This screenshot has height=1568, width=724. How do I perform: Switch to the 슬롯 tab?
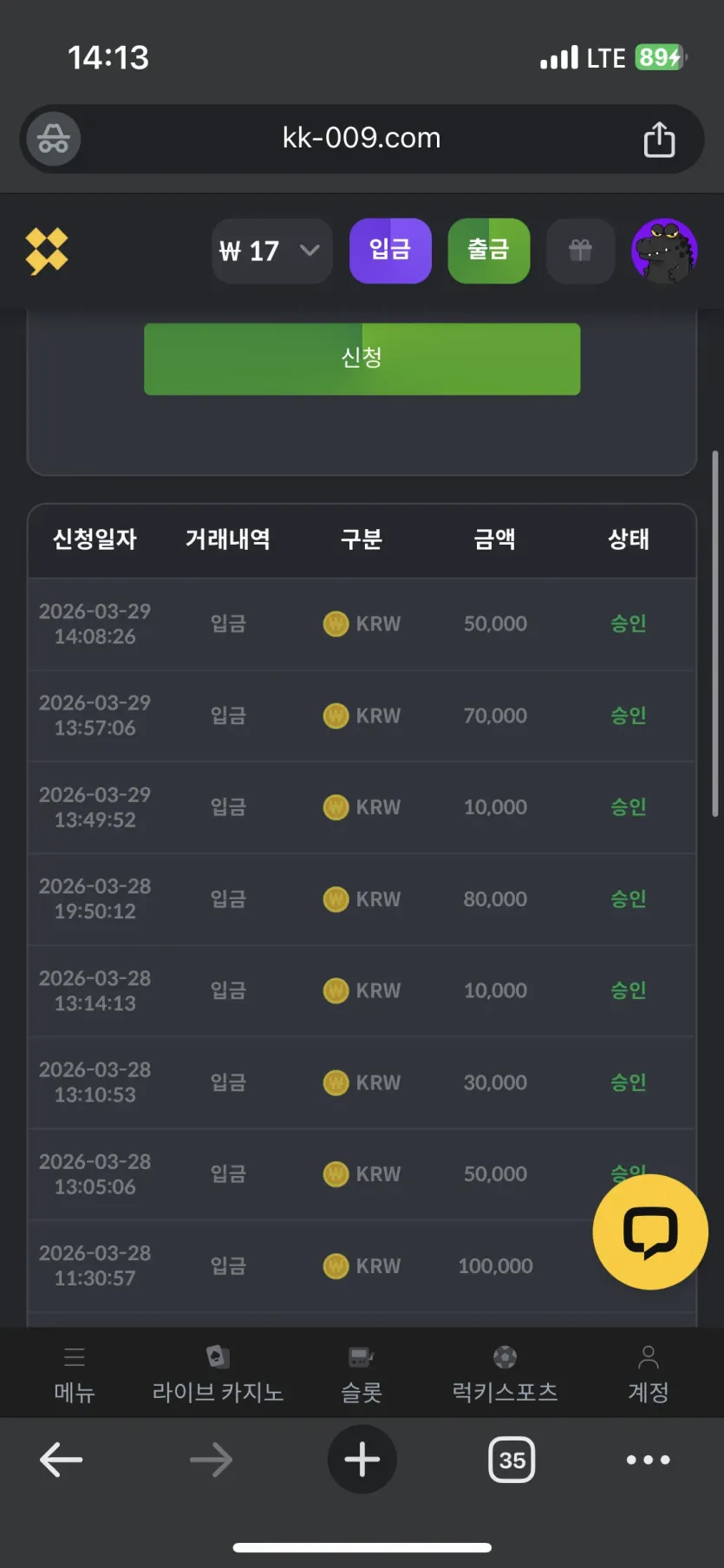(362, 1375)
